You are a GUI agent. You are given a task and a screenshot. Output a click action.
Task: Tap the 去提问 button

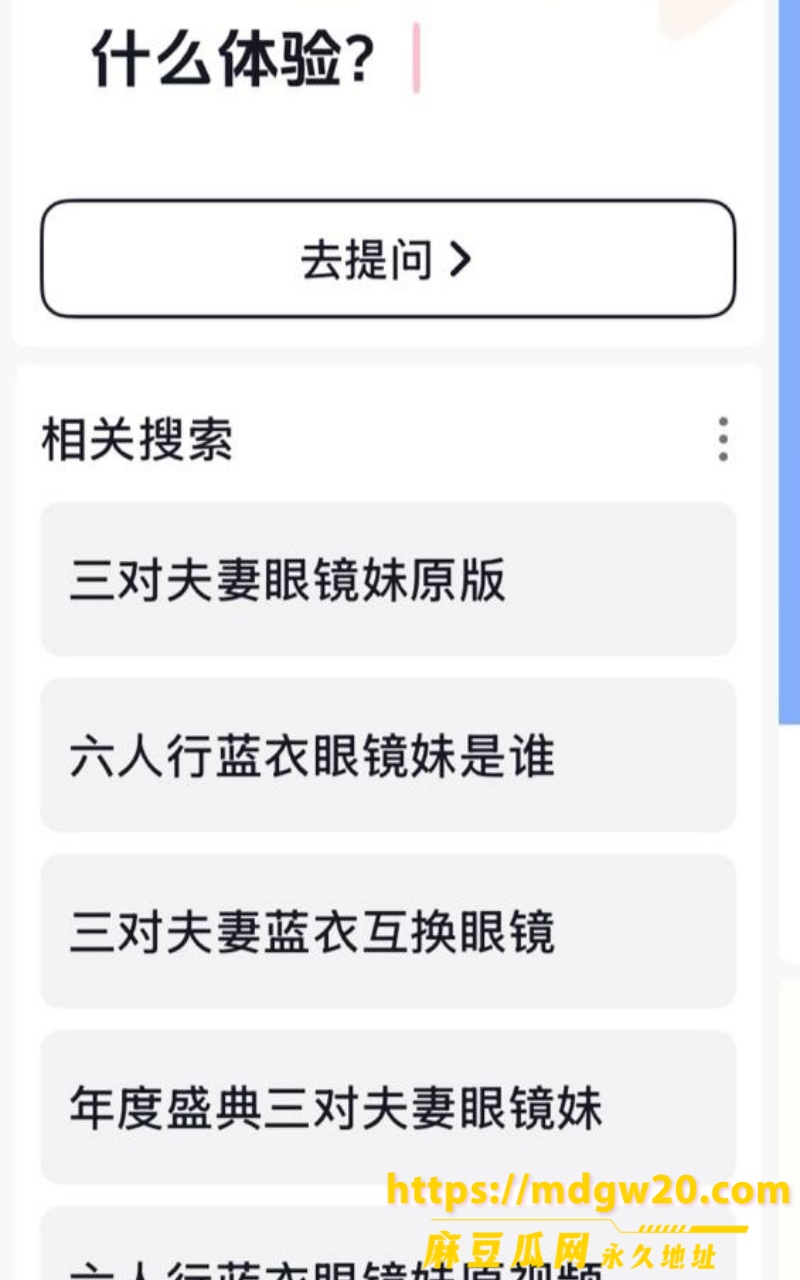[x=388, y=259]
